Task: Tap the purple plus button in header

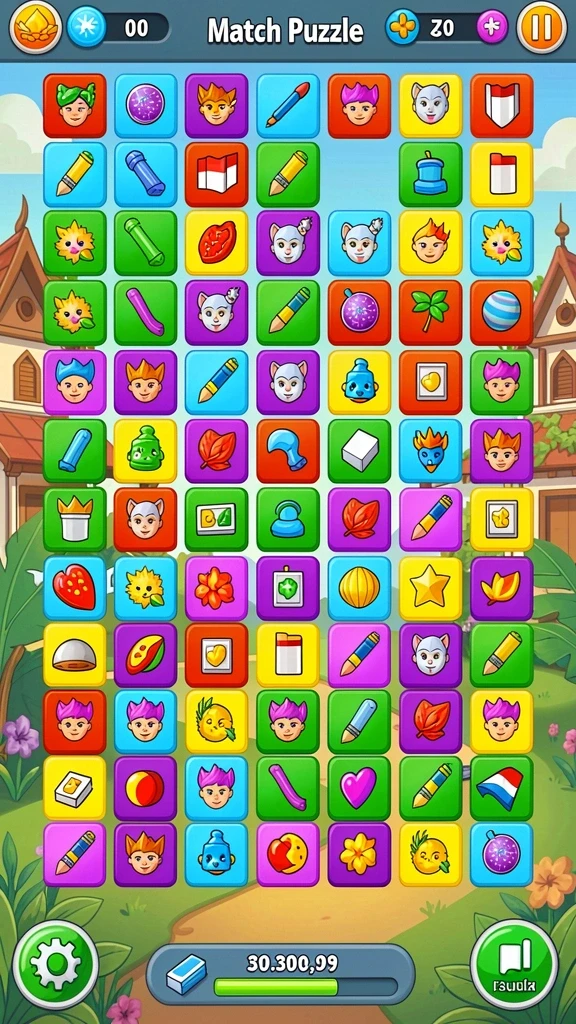Action: pos(492,27)
